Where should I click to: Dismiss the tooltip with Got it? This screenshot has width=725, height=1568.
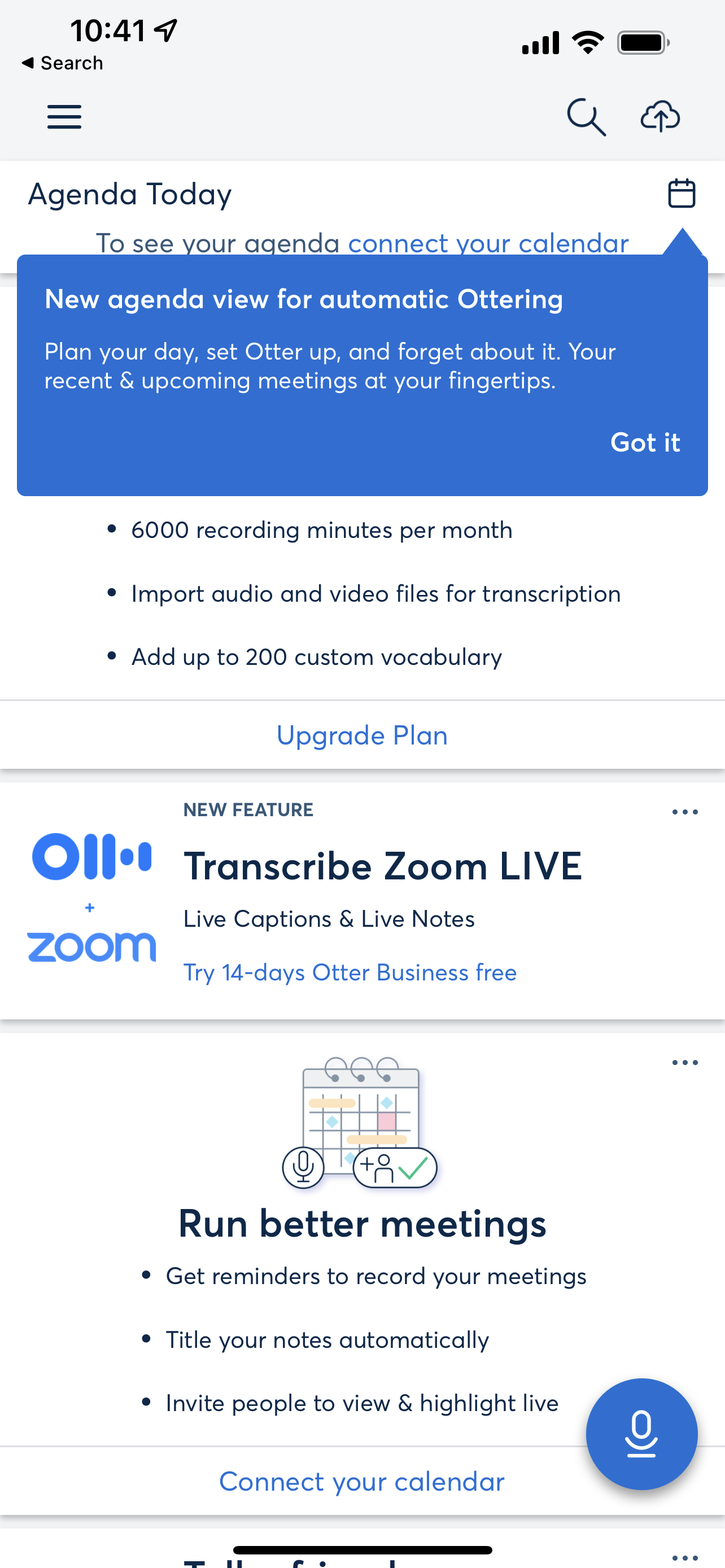[645, 443]
